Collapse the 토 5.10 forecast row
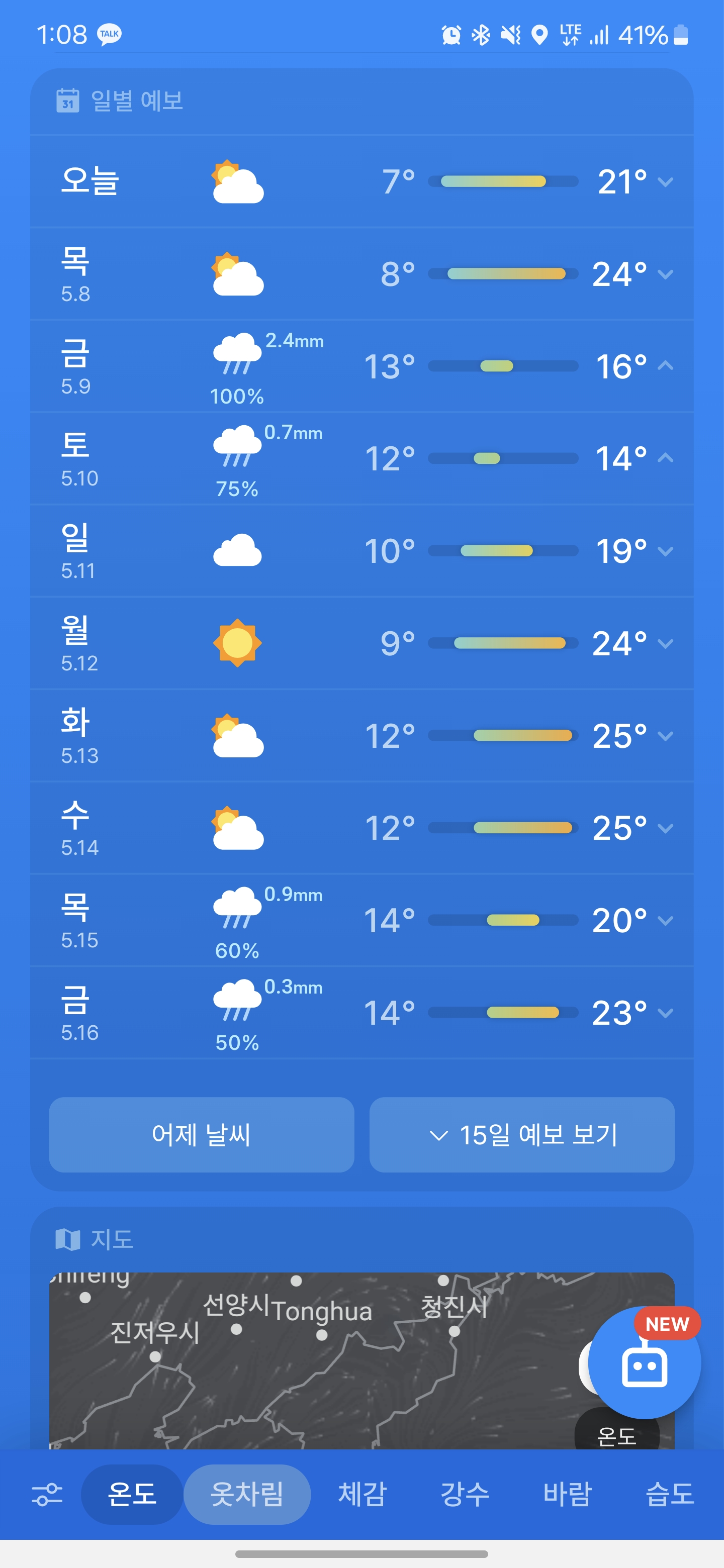 point(361,458)
